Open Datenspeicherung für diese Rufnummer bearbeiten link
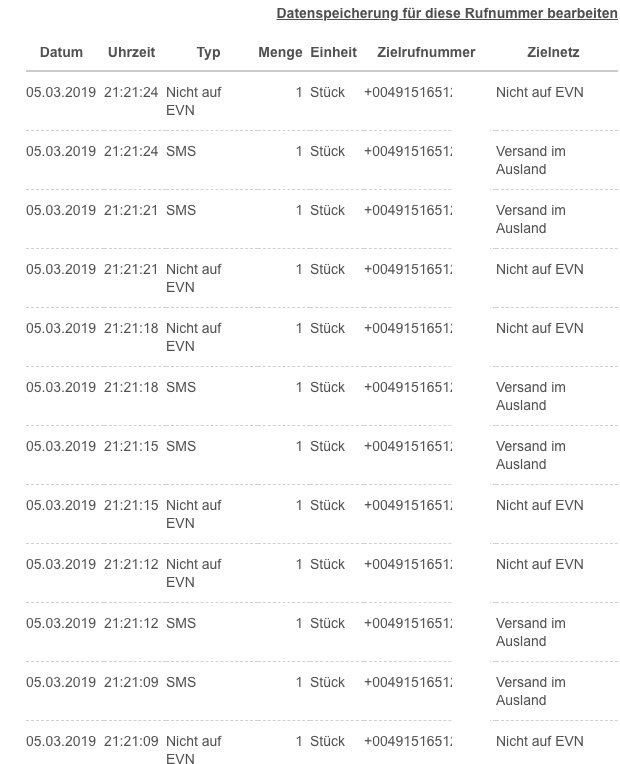This screenshot has width=620, height=764. coord(447,13)
